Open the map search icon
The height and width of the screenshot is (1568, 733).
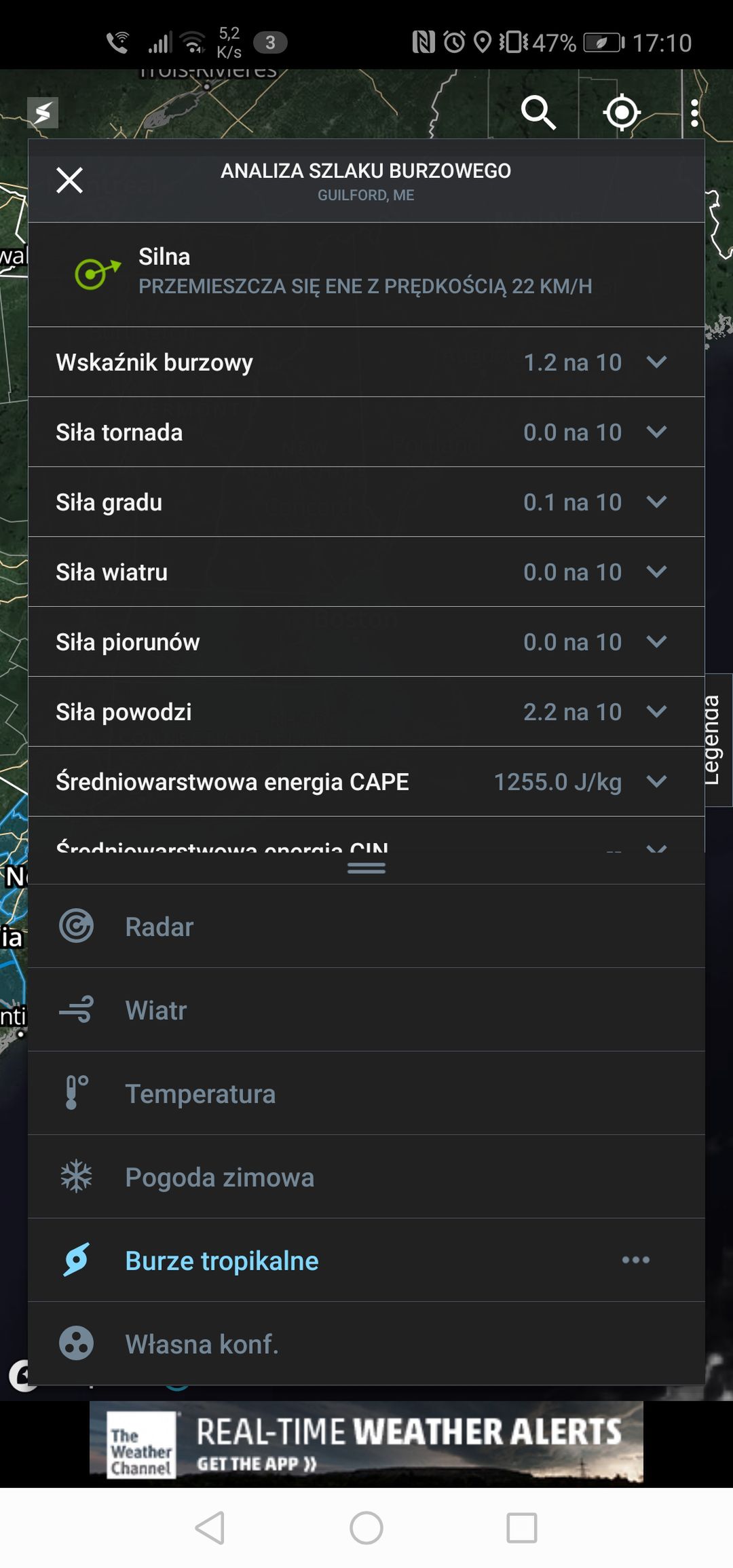(538, 112)
